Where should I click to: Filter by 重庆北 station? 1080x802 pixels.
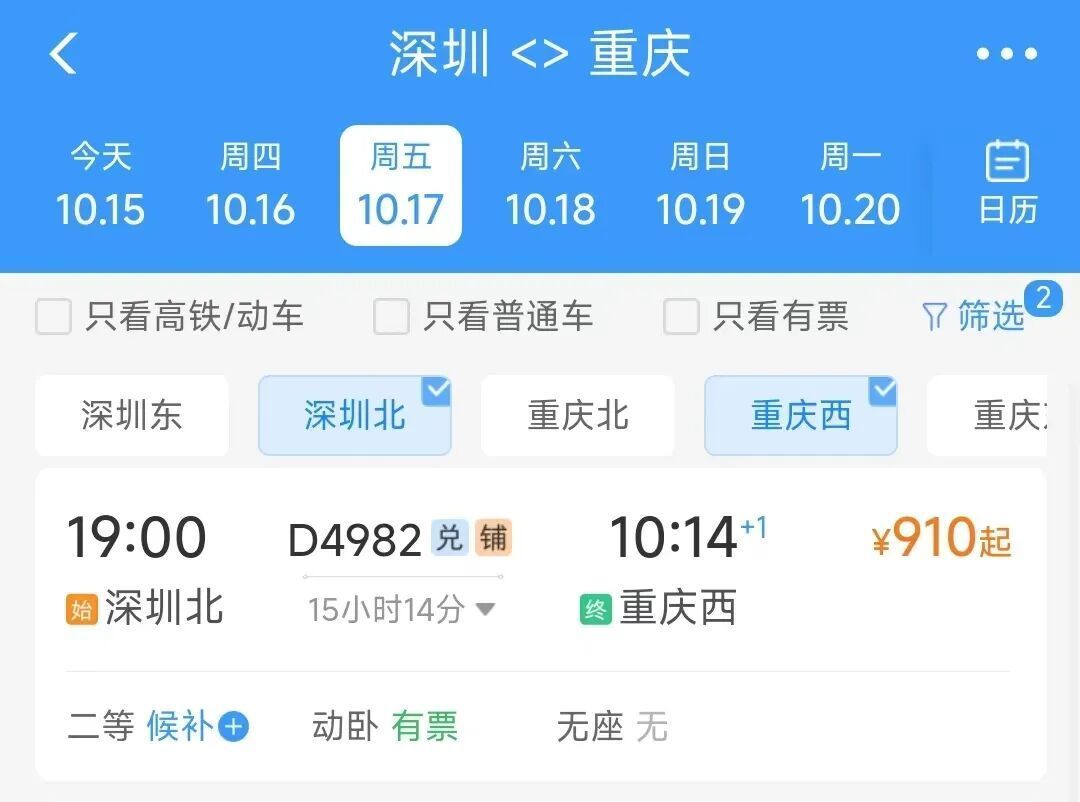click(x=578, y=415)
